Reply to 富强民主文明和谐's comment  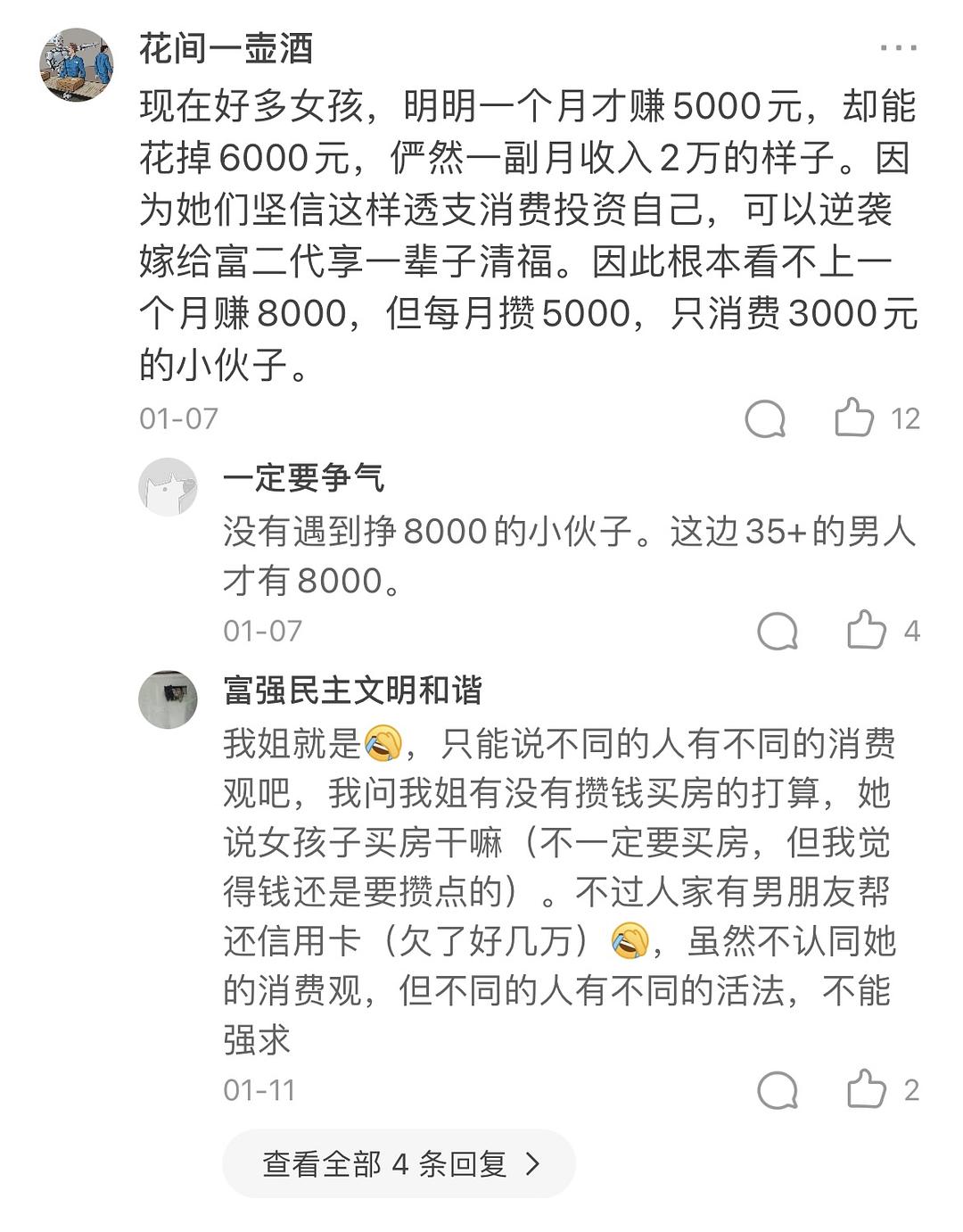click(x=777, y=1090)
